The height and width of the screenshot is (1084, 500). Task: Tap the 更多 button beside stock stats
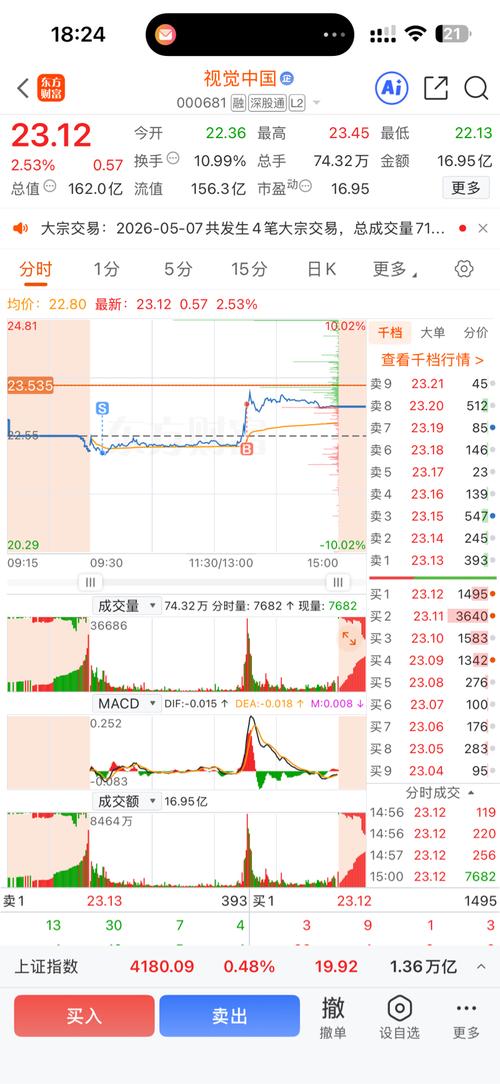[466, 187]
